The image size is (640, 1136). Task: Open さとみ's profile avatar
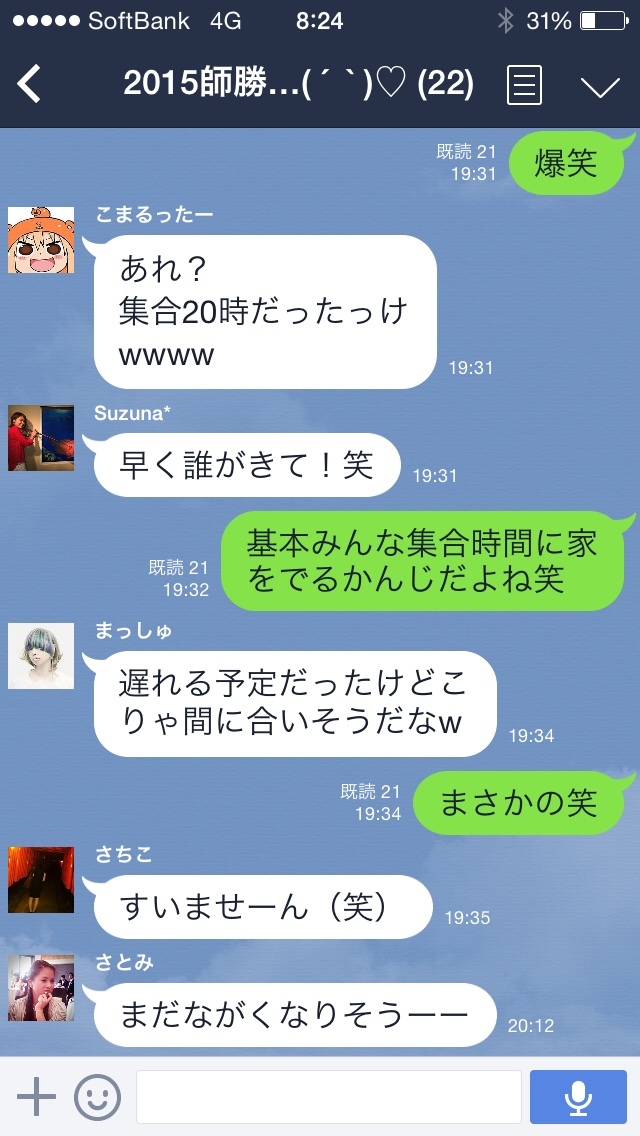click(41, 988)
